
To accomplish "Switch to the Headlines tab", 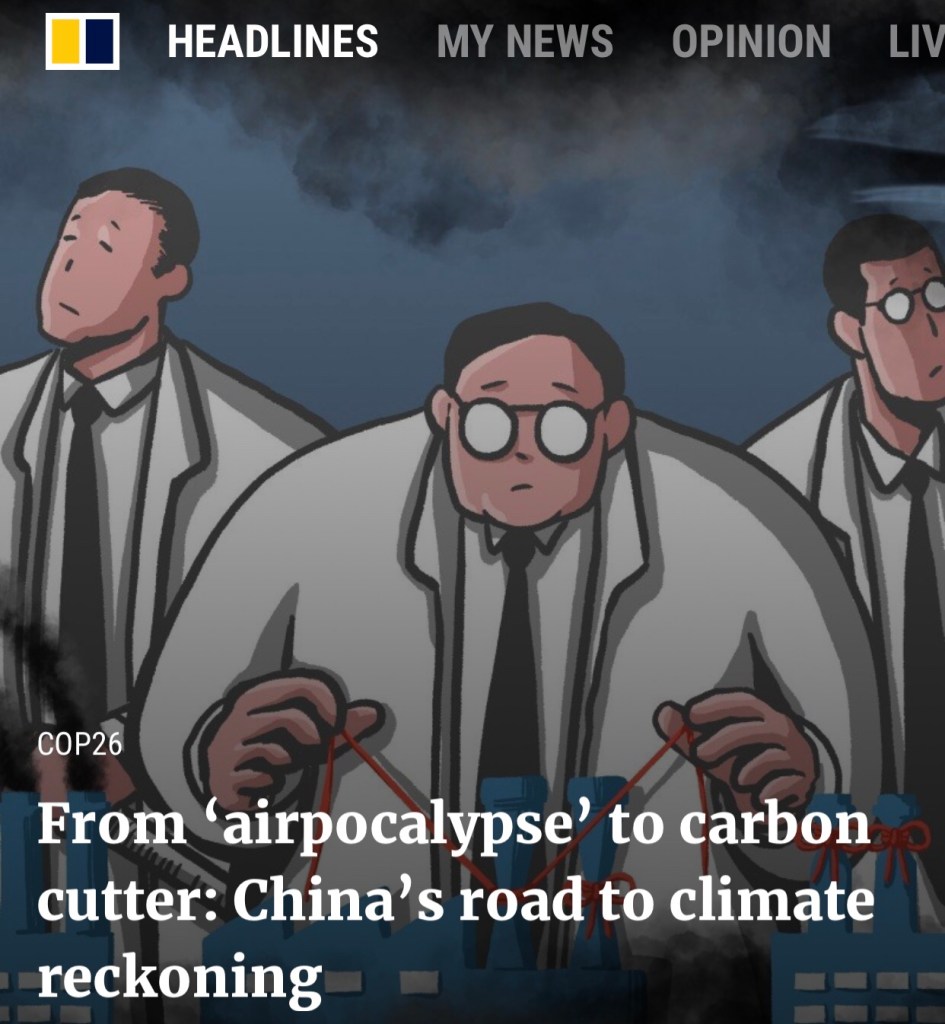I will point(272,42).
